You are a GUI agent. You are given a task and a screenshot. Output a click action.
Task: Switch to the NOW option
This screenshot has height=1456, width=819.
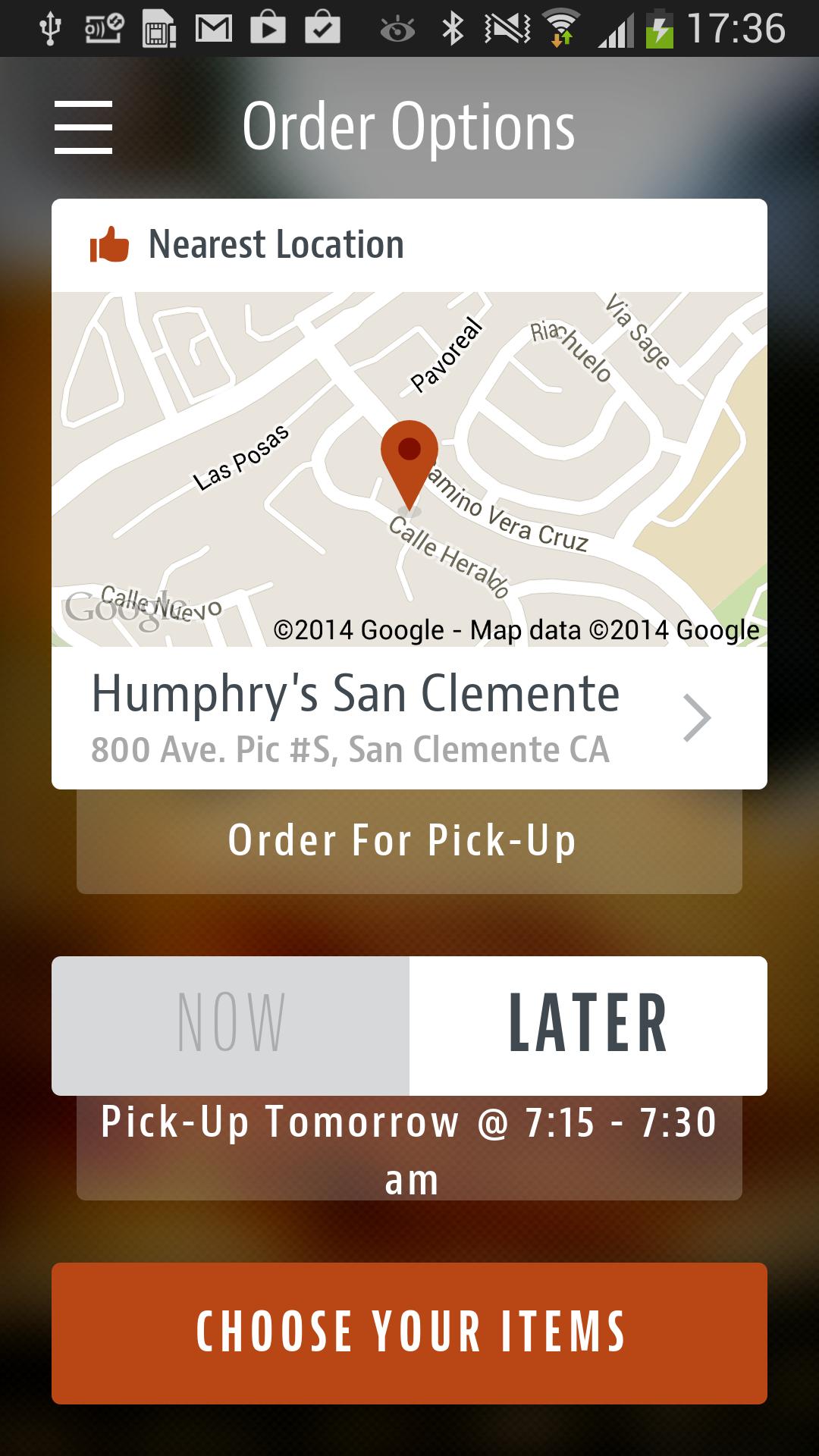coord(231,1025)
